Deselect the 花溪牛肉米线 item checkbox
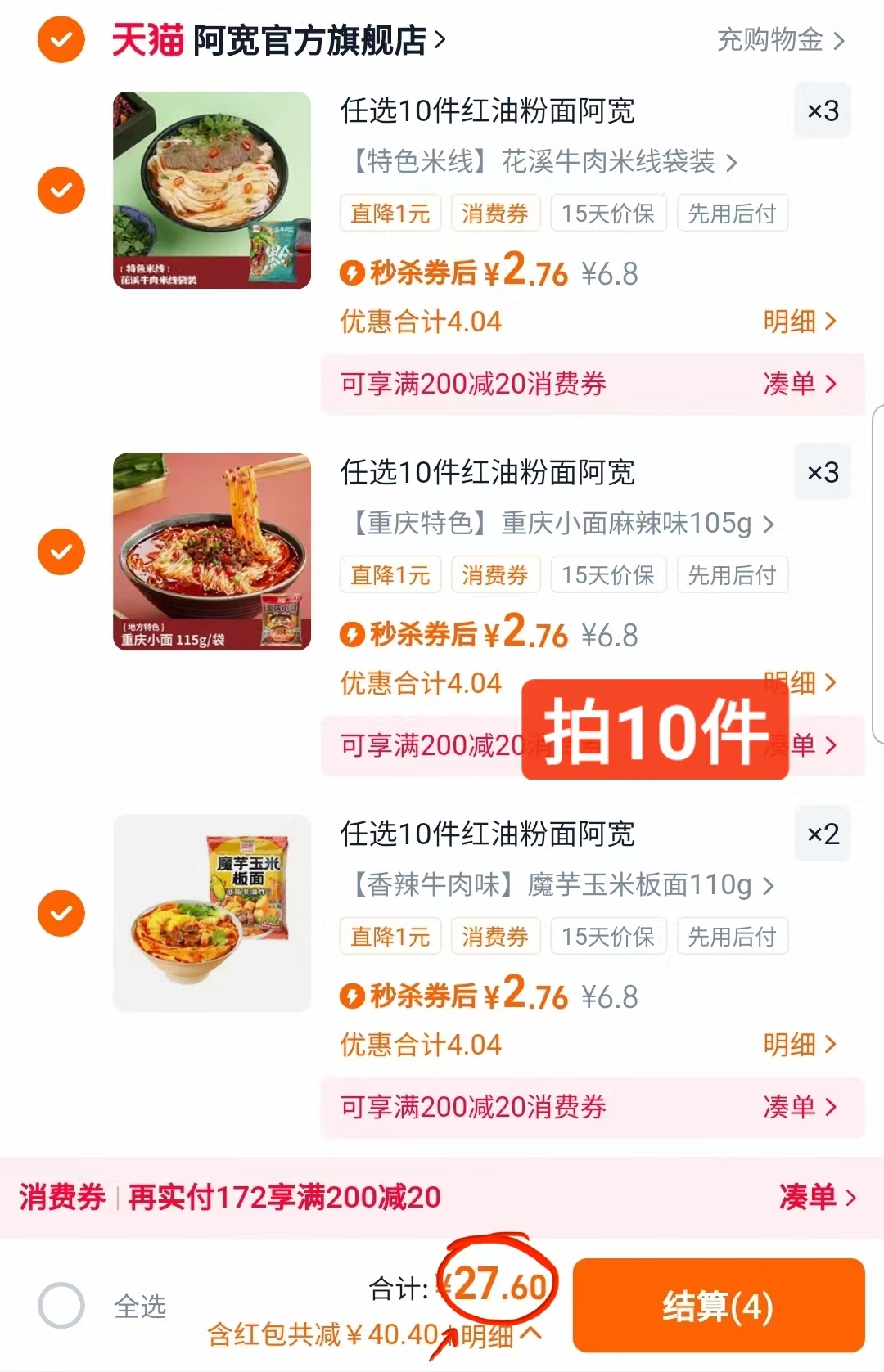Image resolution: width=884 pixels, height=1372 pixels. [61, 189]
